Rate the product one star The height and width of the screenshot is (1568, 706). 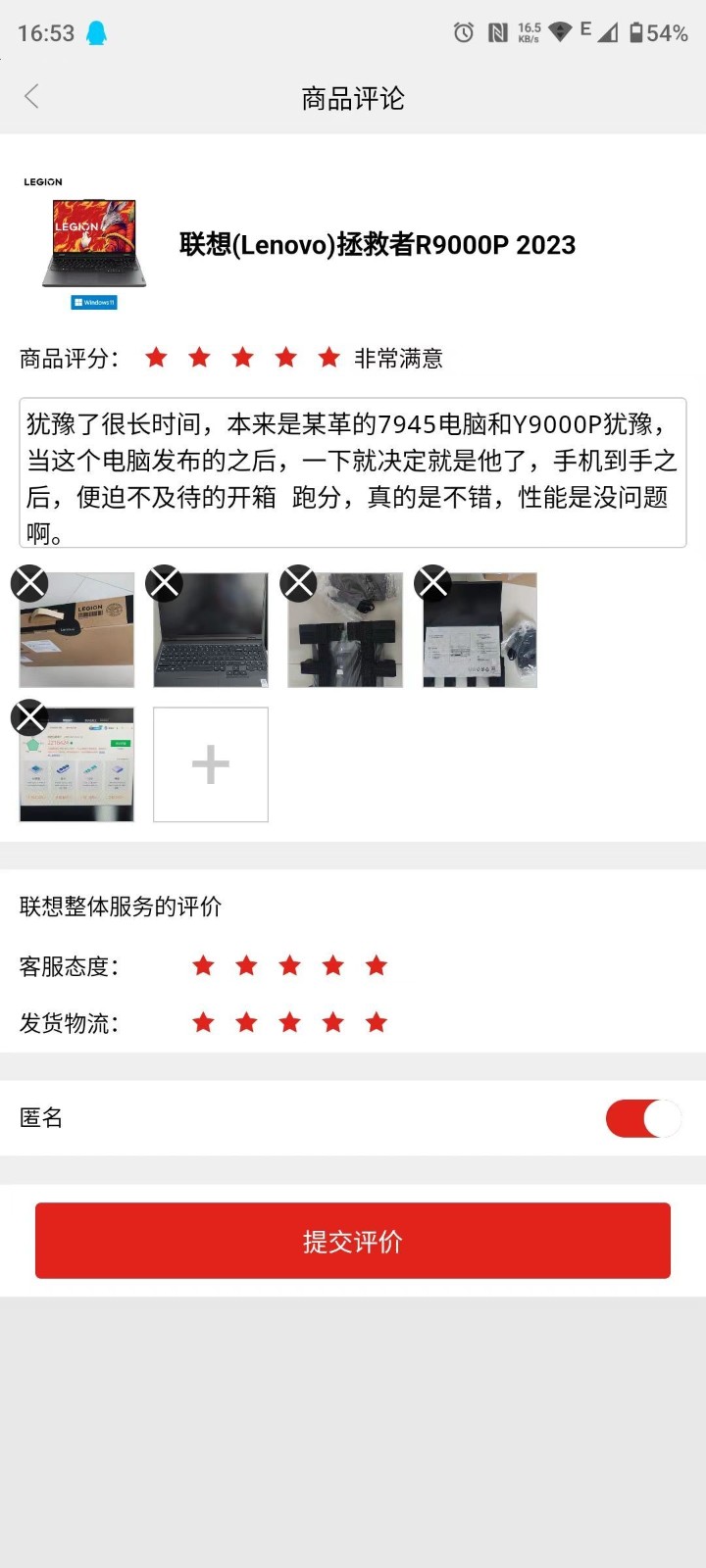click(x=156, y=358)
